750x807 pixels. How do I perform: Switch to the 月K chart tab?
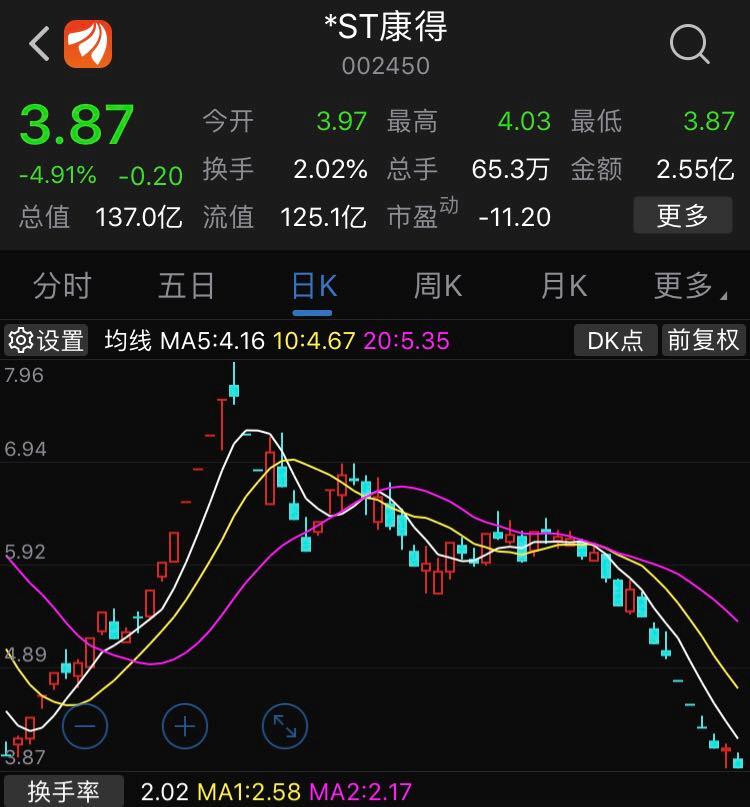pos(563,287)
